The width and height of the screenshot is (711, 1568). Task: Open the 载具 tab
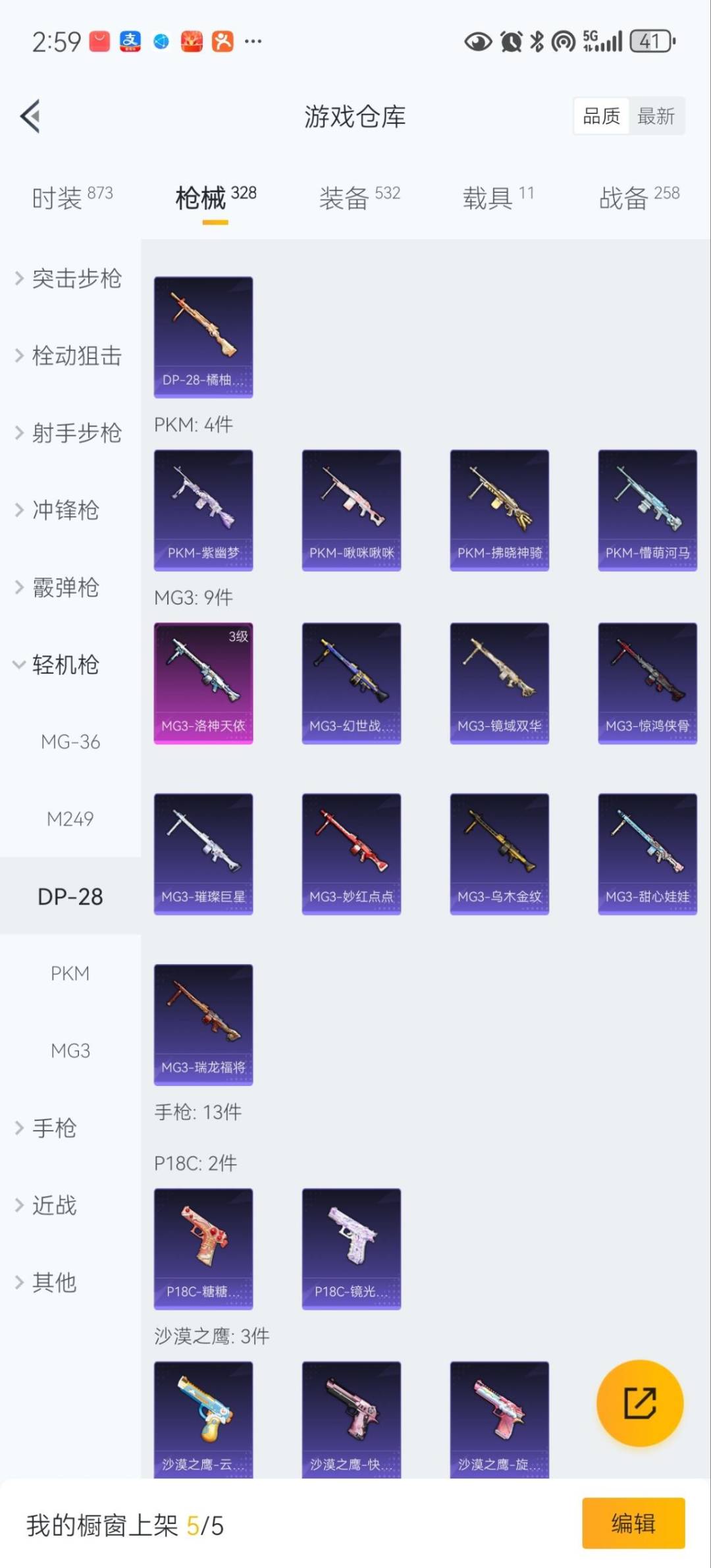498,197
